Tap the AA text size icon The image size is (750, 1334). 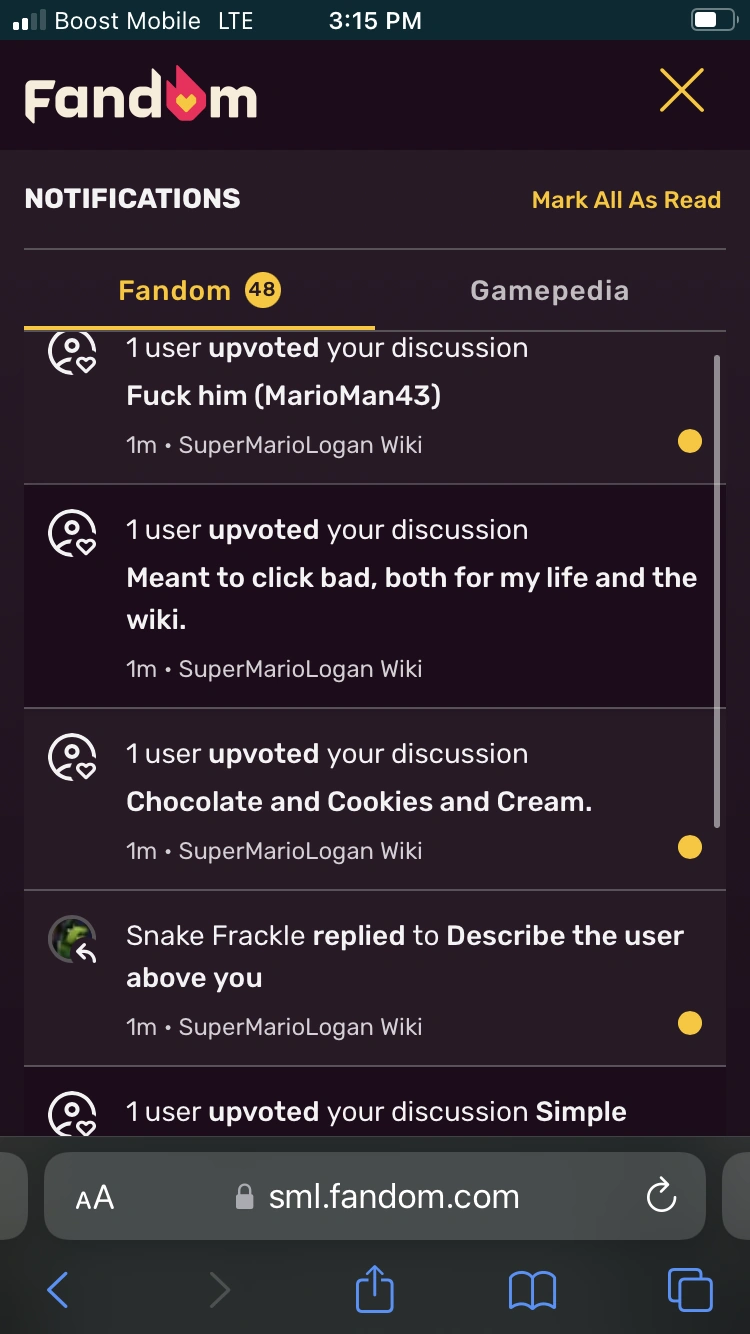94,1196
